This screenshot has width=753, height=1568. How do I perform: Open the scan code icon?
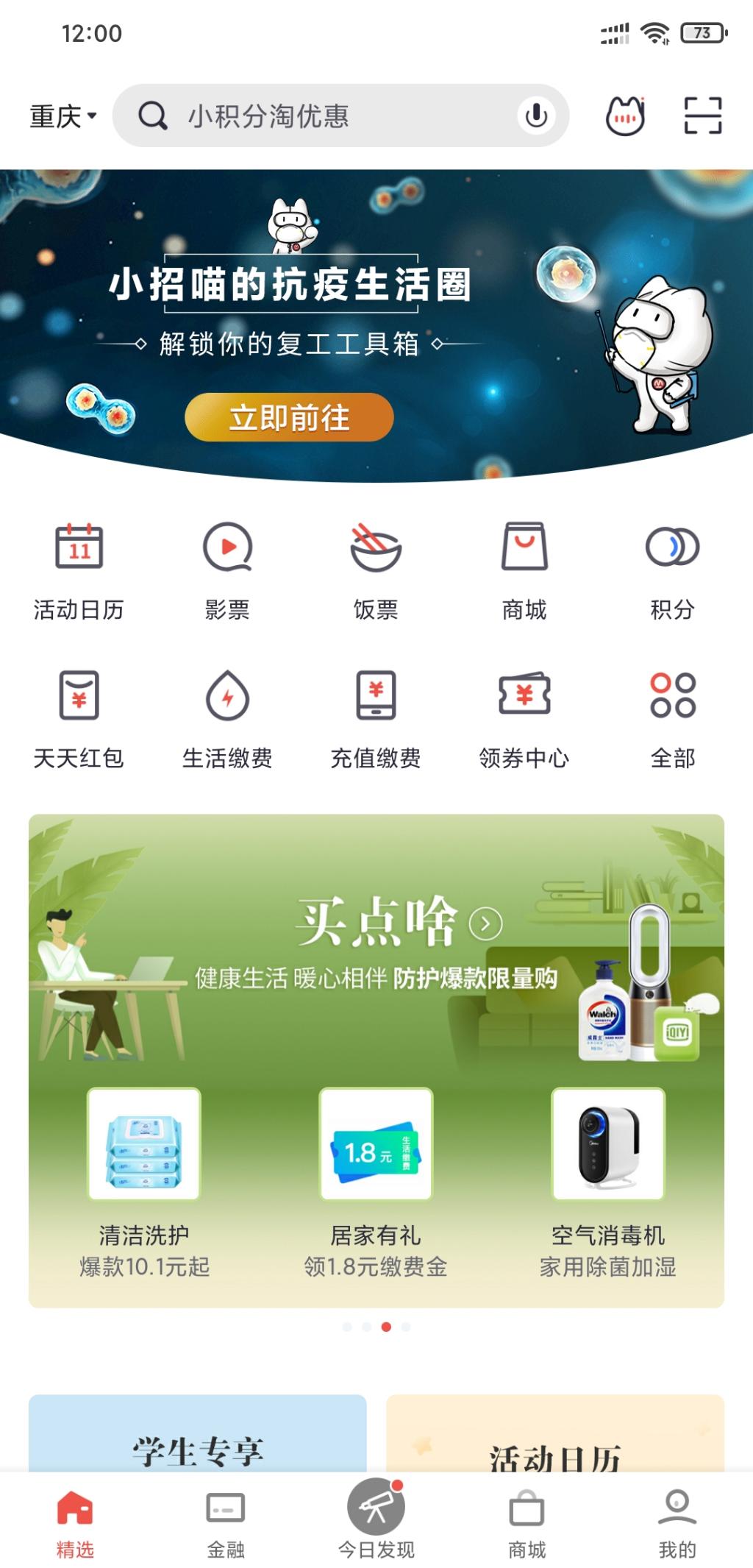click(x=702, y=116)
